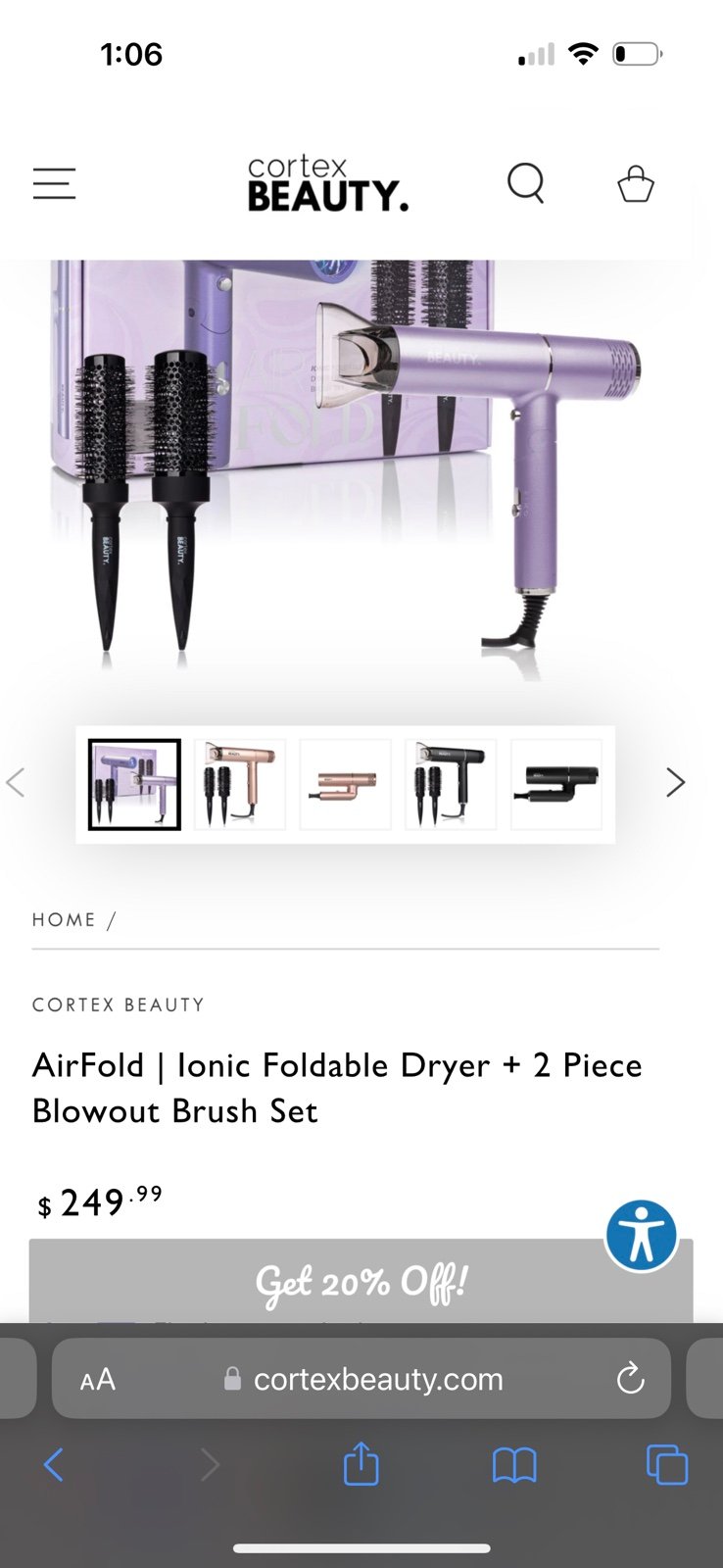
Task: Go back in Safari
Action: (x=54, y=1465)
